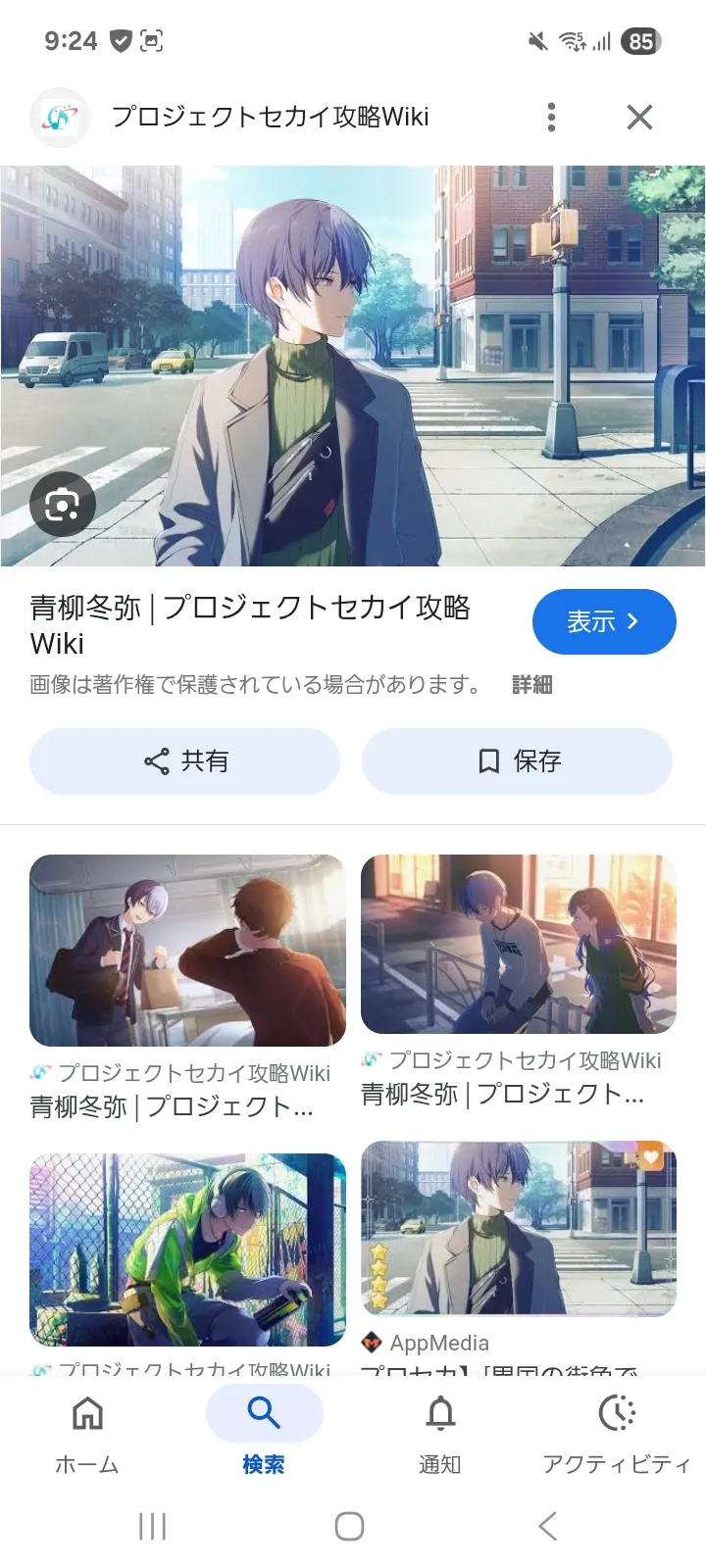This screenshot has width=706, height=1568.
Task: Open the 通知 notifications tab
Action: point(440,1436)
